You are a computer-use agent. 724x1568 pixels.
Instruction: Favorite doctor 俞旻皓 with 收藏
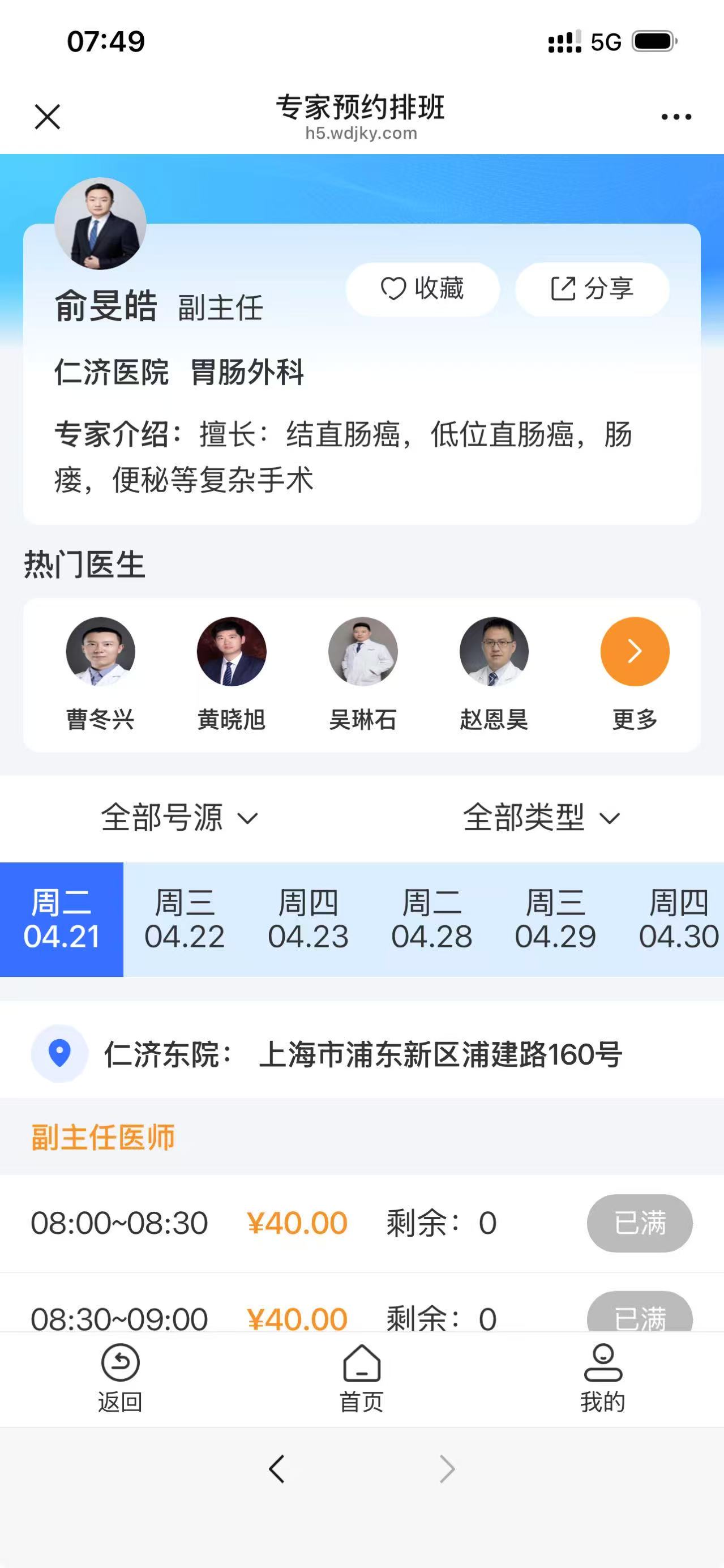point(422,289)
